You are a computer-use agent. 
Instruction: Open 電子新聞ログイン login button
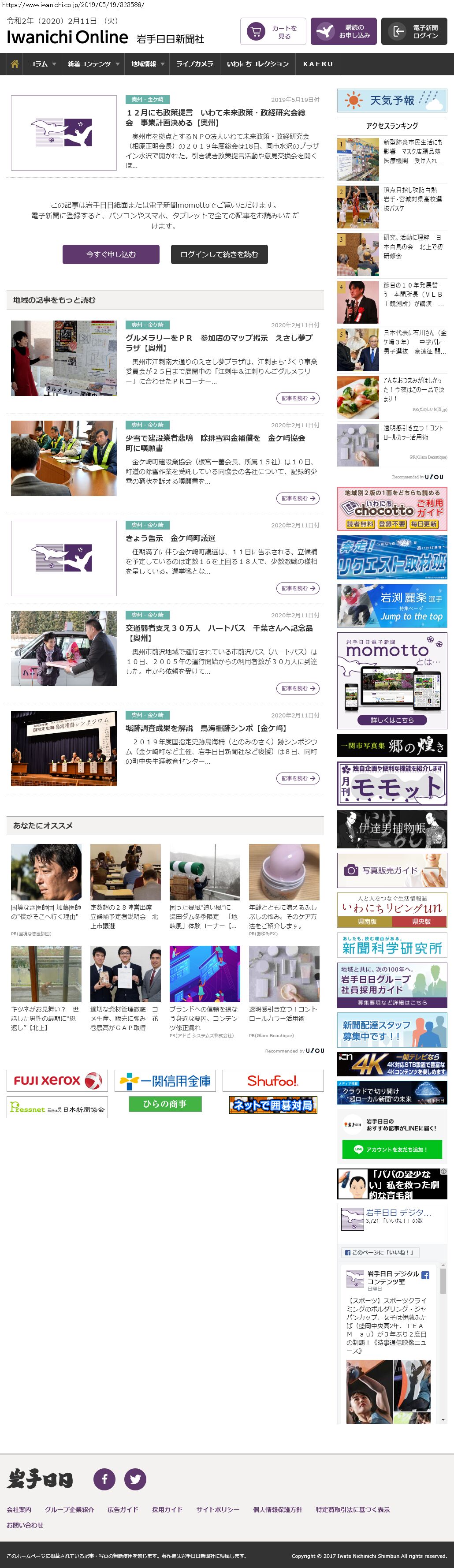414,32
